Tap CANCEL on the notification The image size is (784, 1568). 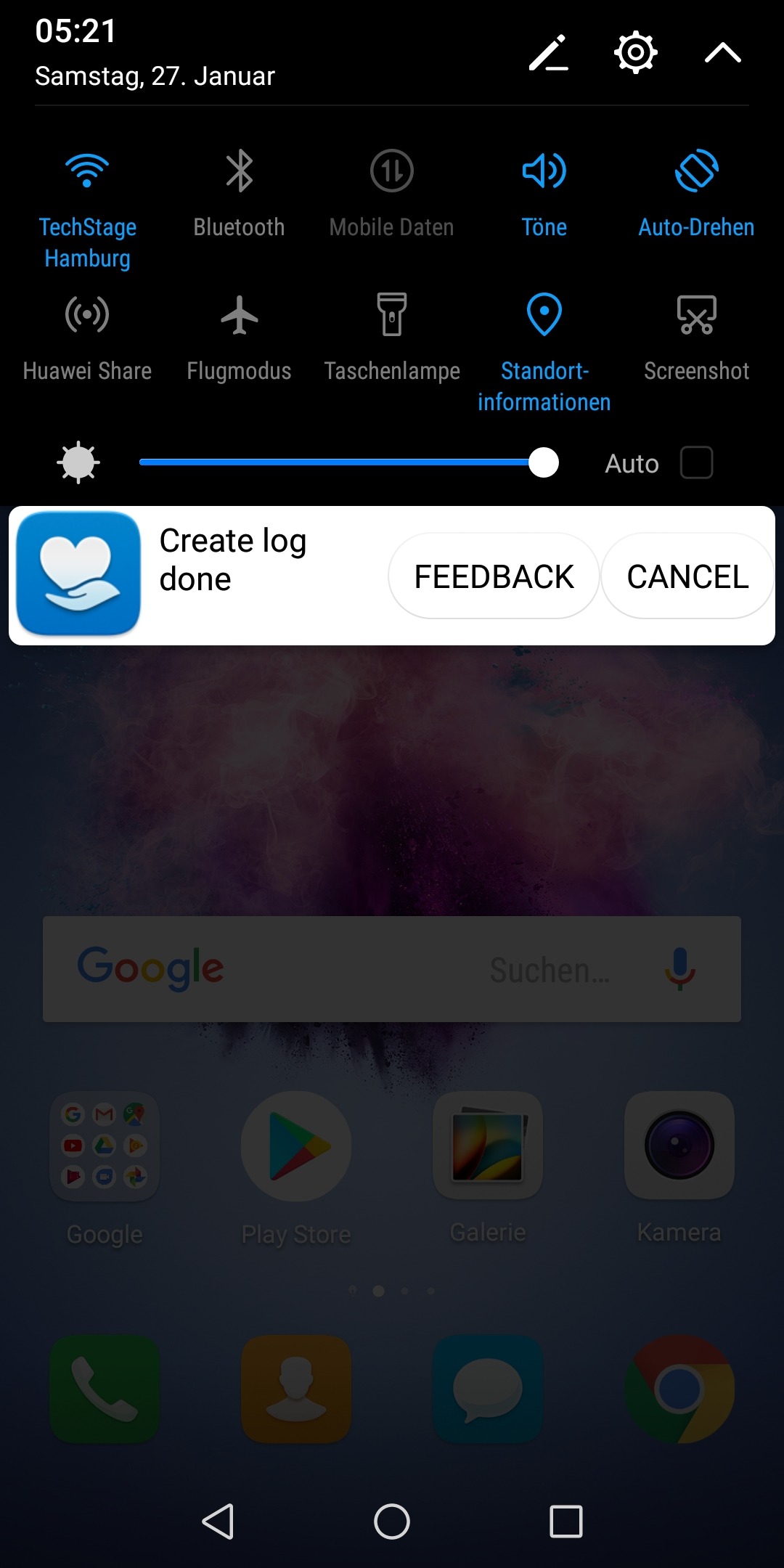pos(687,576)
